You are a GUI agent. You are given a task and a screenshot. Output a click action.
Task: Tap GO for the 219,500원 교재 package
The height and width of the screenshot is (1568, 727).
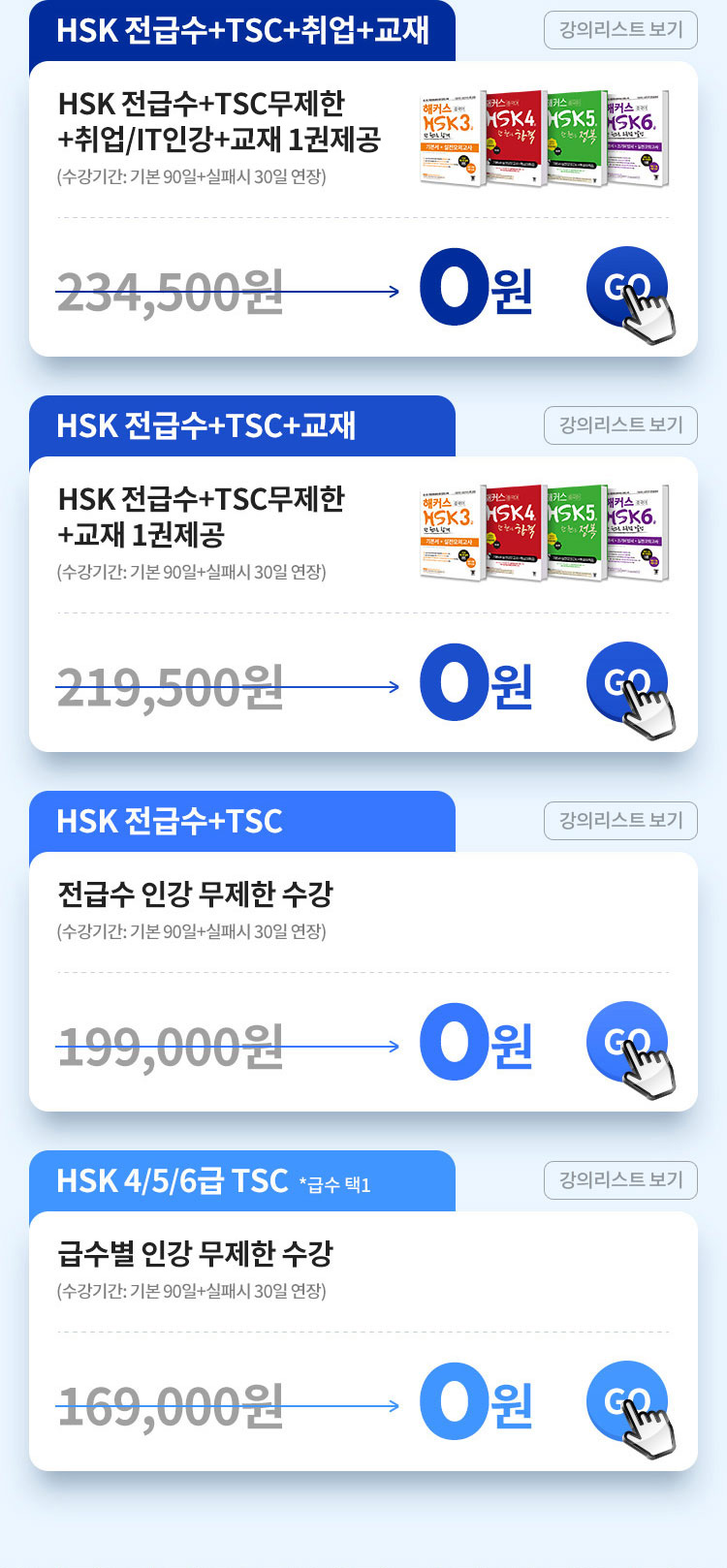coord(626,682)
